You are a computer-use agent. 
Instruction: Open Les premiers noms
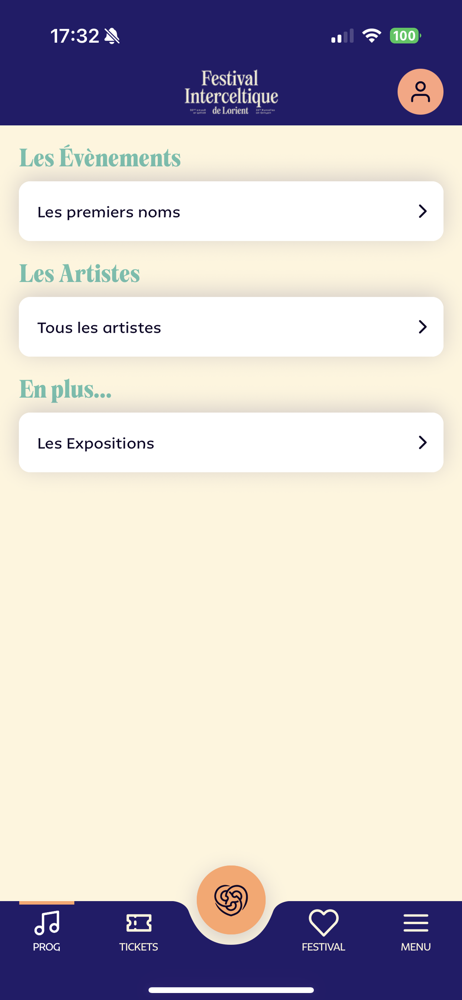point(231,211)
